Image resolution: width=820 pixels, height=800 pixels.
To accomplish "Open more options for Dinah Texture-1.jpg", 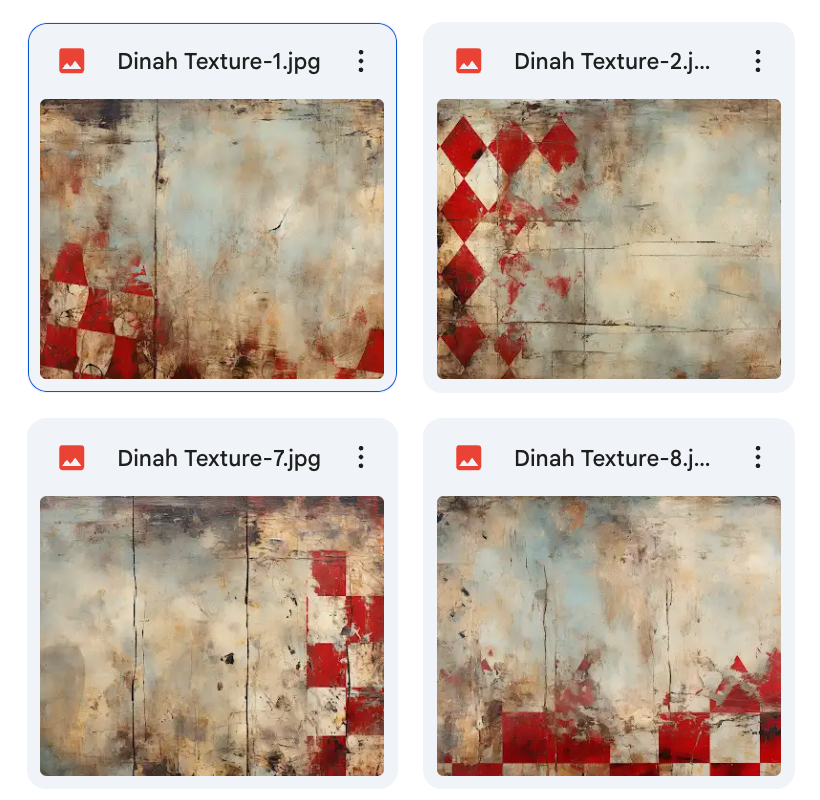I will 361,61.
